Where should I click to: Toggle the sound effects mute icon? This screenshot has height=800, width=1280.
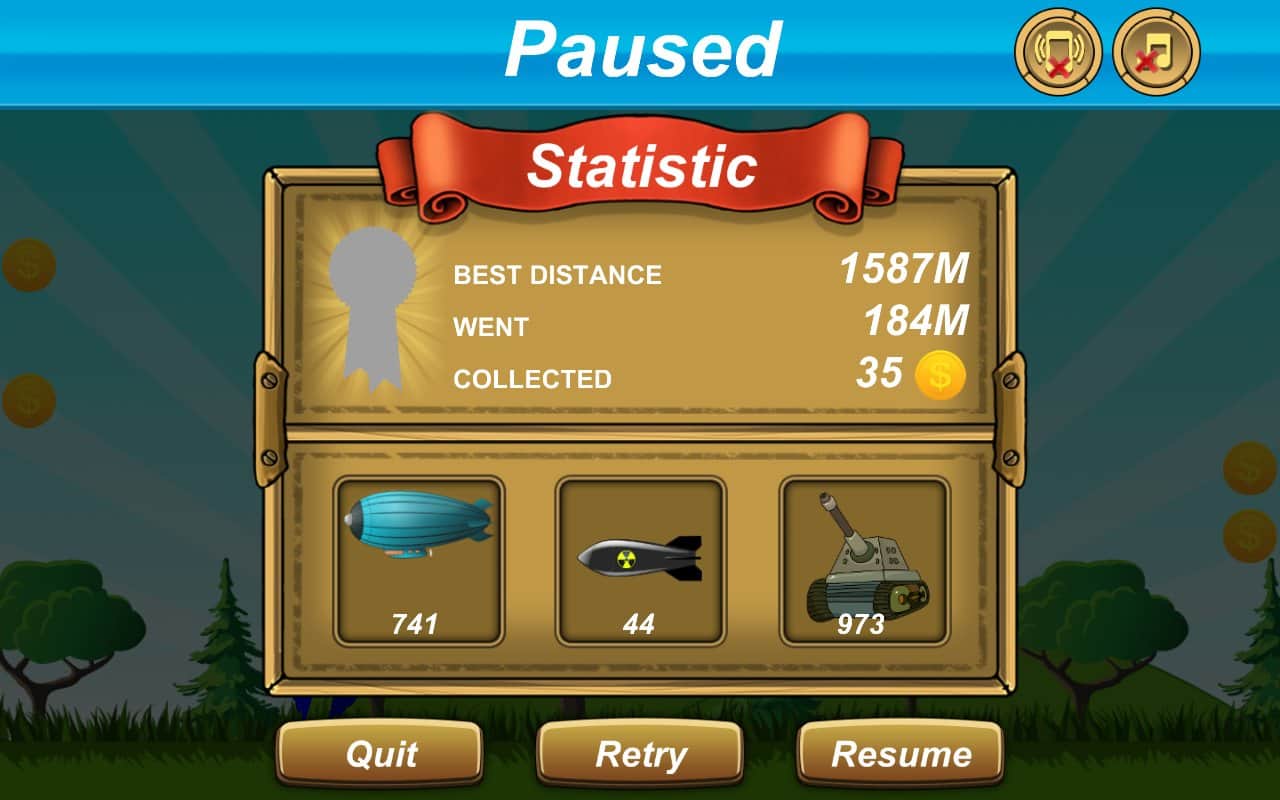click(x=1057, y=51)
